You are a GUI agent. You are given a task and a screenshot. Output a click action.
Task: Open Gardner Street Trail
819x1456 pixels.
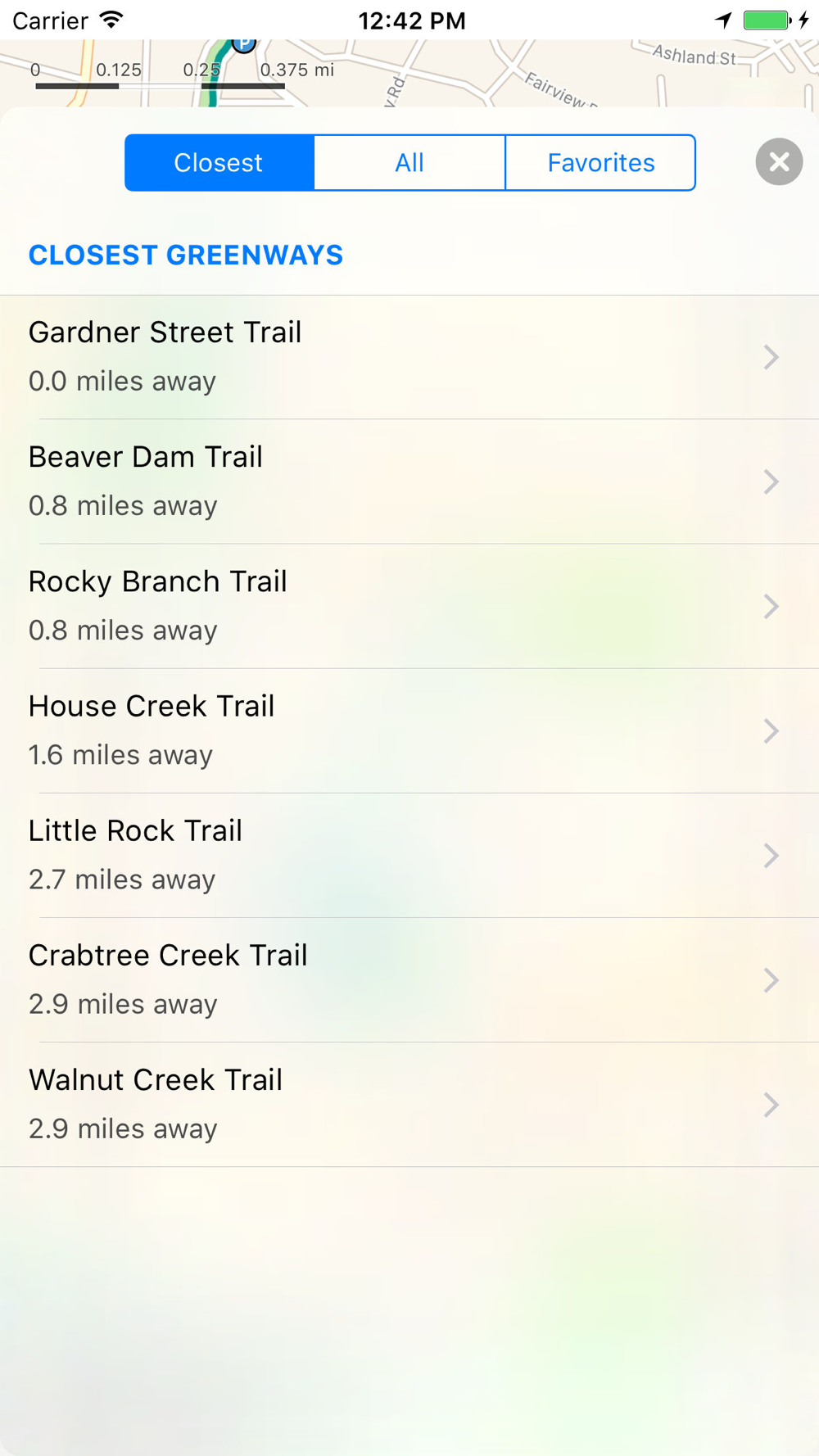(x=409, y=357)
